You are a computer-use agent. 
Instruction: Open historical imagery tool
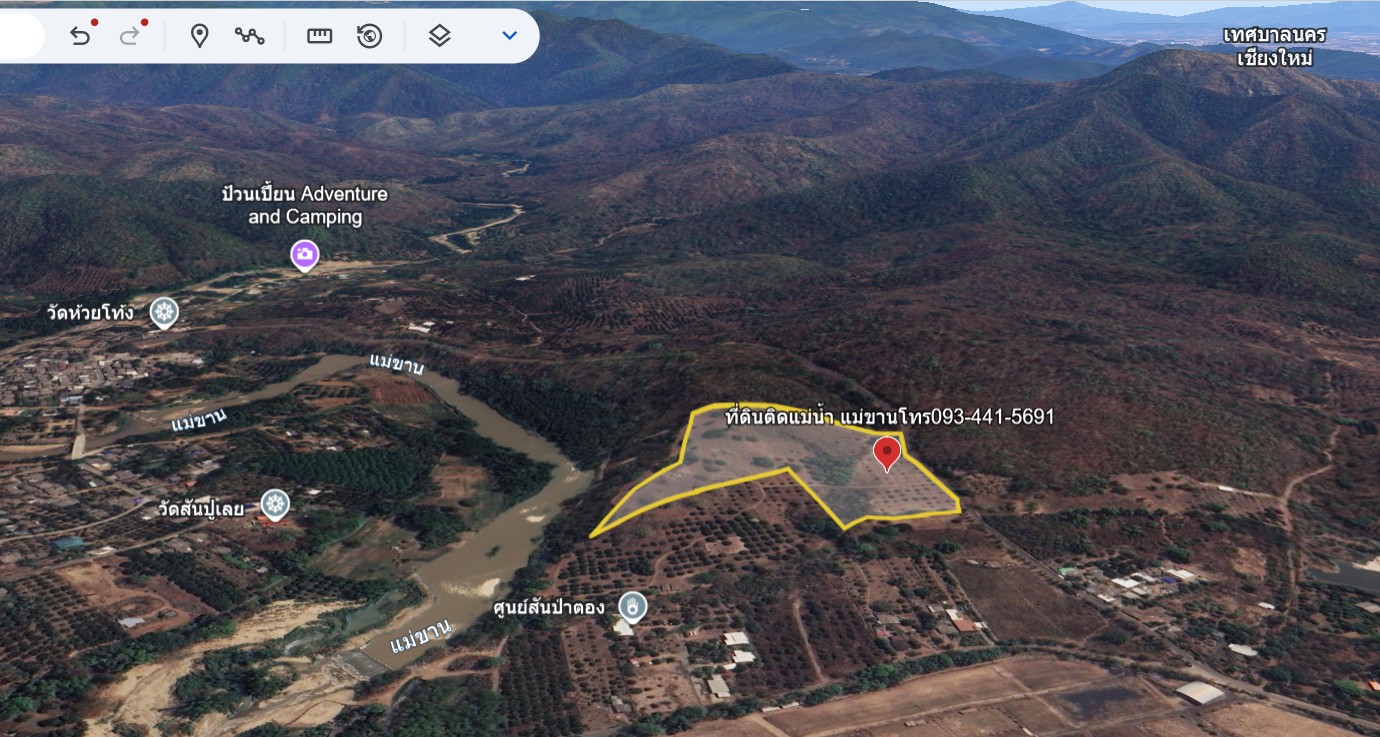click(370, 36)
